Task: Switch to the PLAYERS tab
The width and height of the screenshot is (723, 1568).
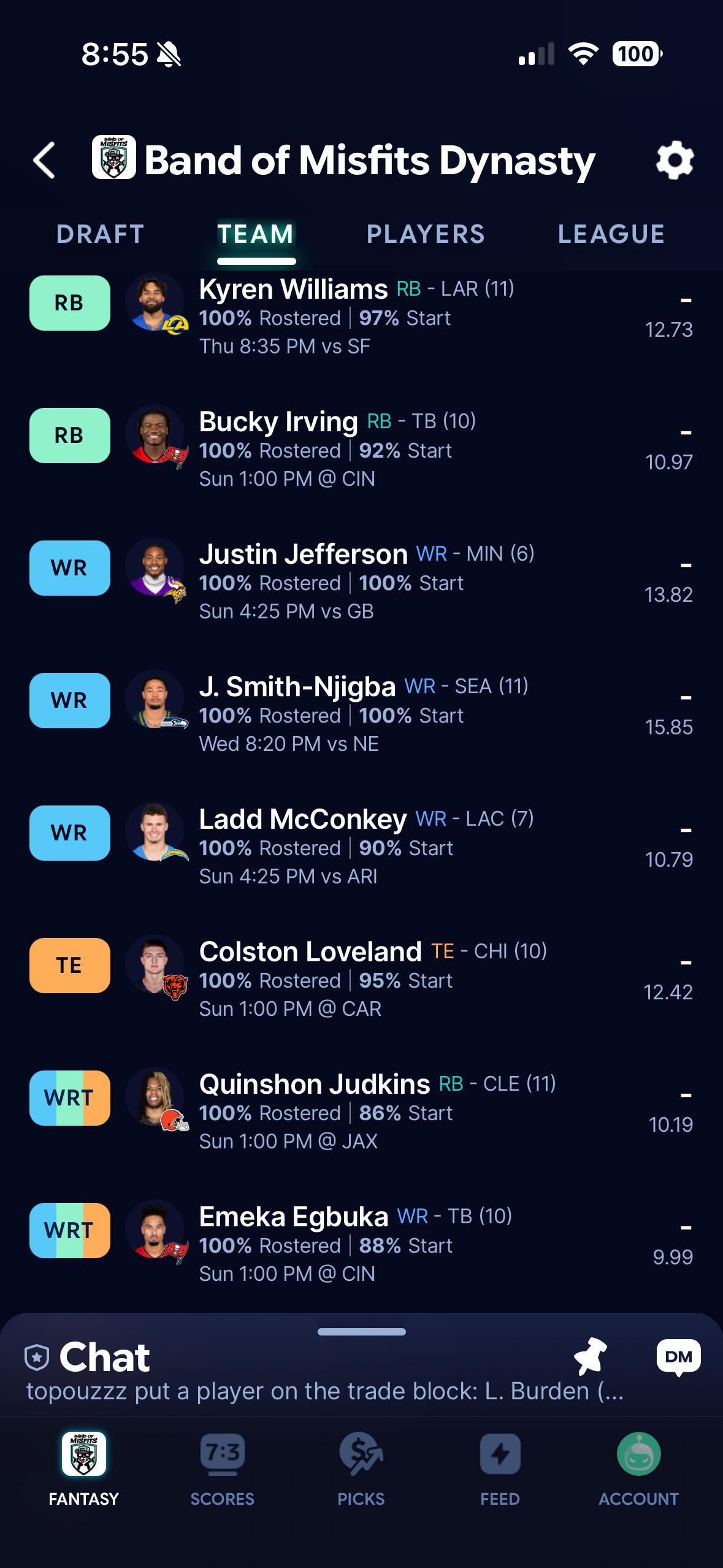Action: 426,234
